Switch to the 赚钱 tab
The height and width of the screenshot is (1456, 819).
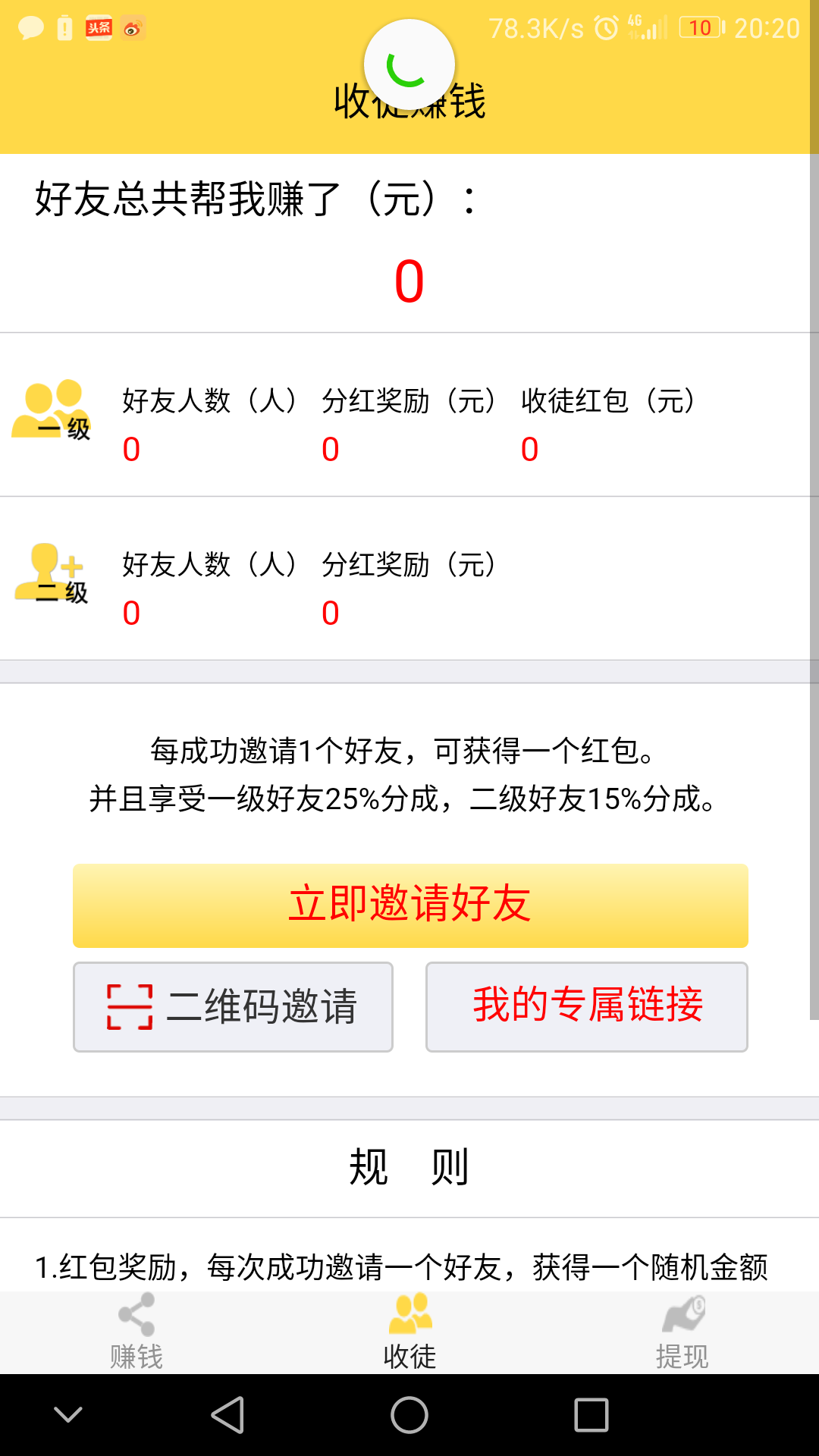coord(136,1333)
